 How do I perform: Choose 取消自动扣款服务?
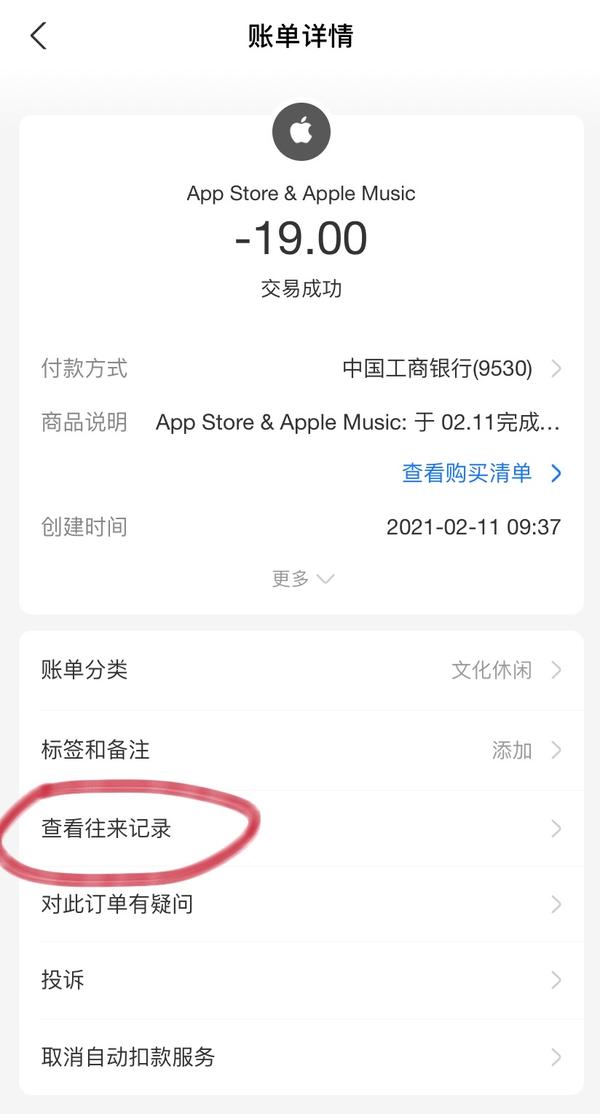coord(300,1057)
